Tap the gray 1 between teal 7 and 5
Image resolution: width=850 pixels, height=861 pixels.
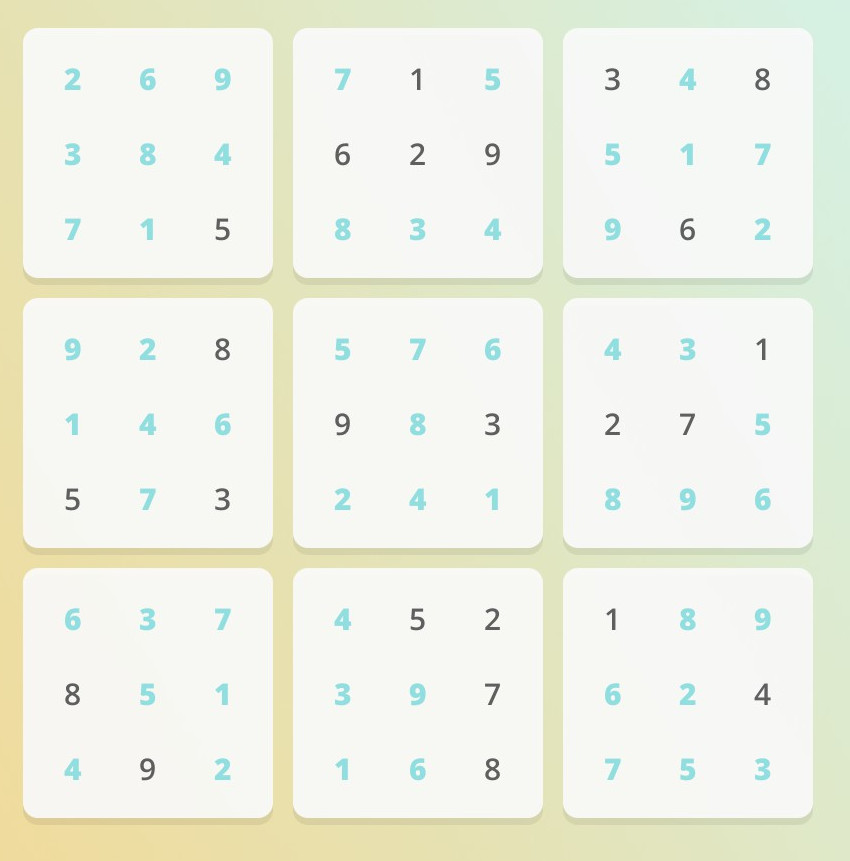pyautogui.click(x=417, y=80)
